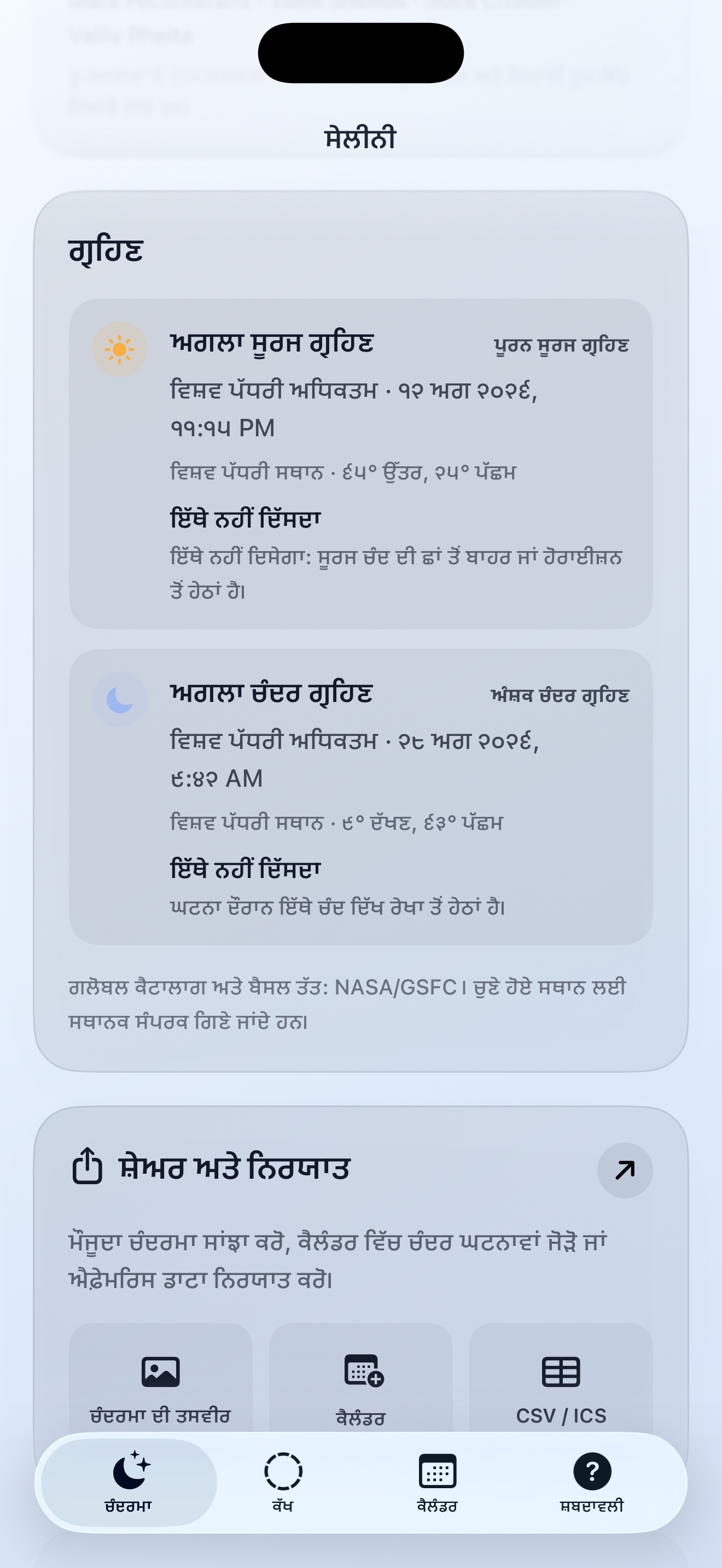Open the ਅਗਲਾ ਸੂਰਜ ਗ੍ਰਹਿਣ card
Screen dimensions: 722x1568
click(x=361, y=463)
